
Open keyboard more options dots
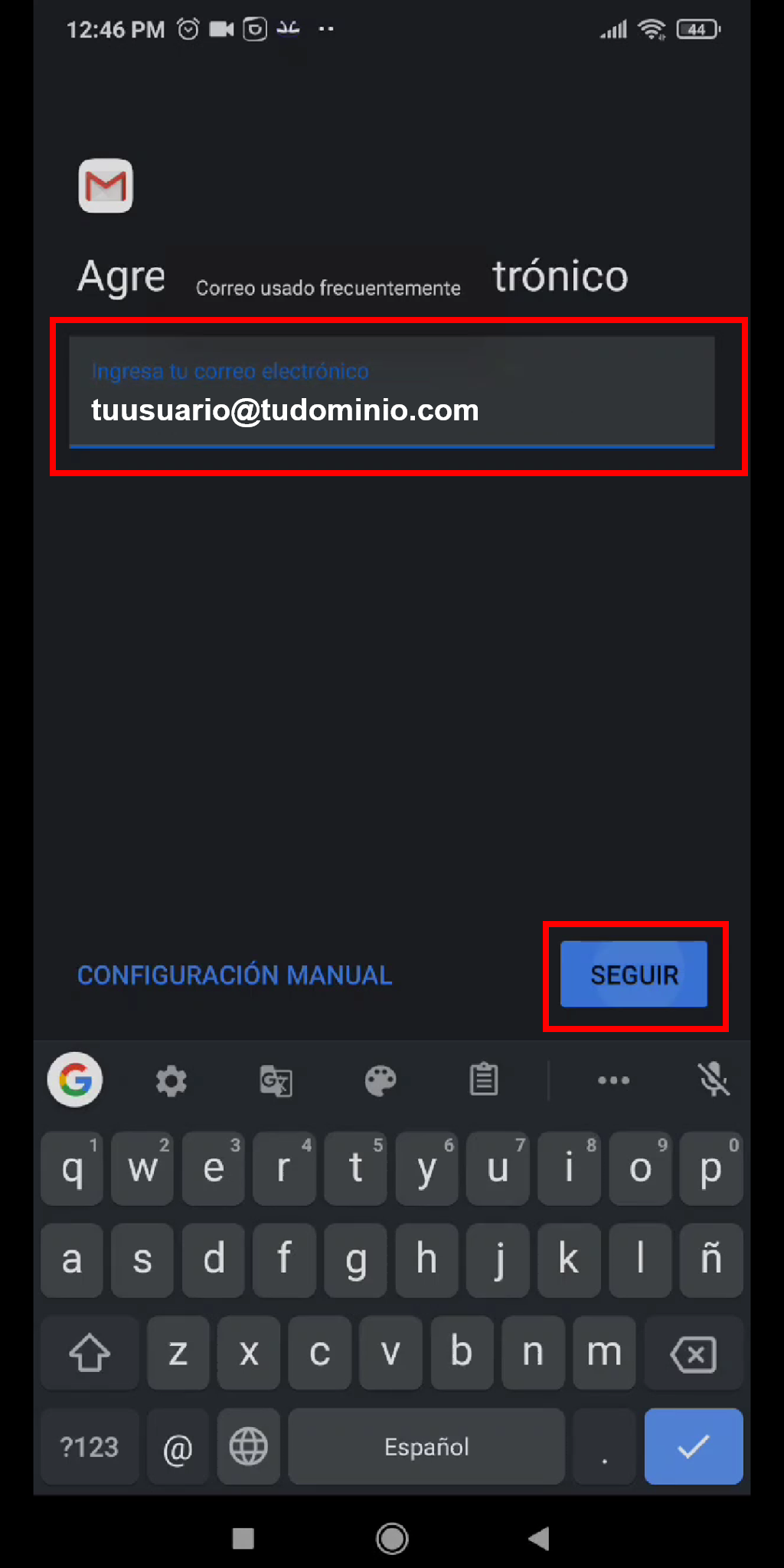point(613,1080)
